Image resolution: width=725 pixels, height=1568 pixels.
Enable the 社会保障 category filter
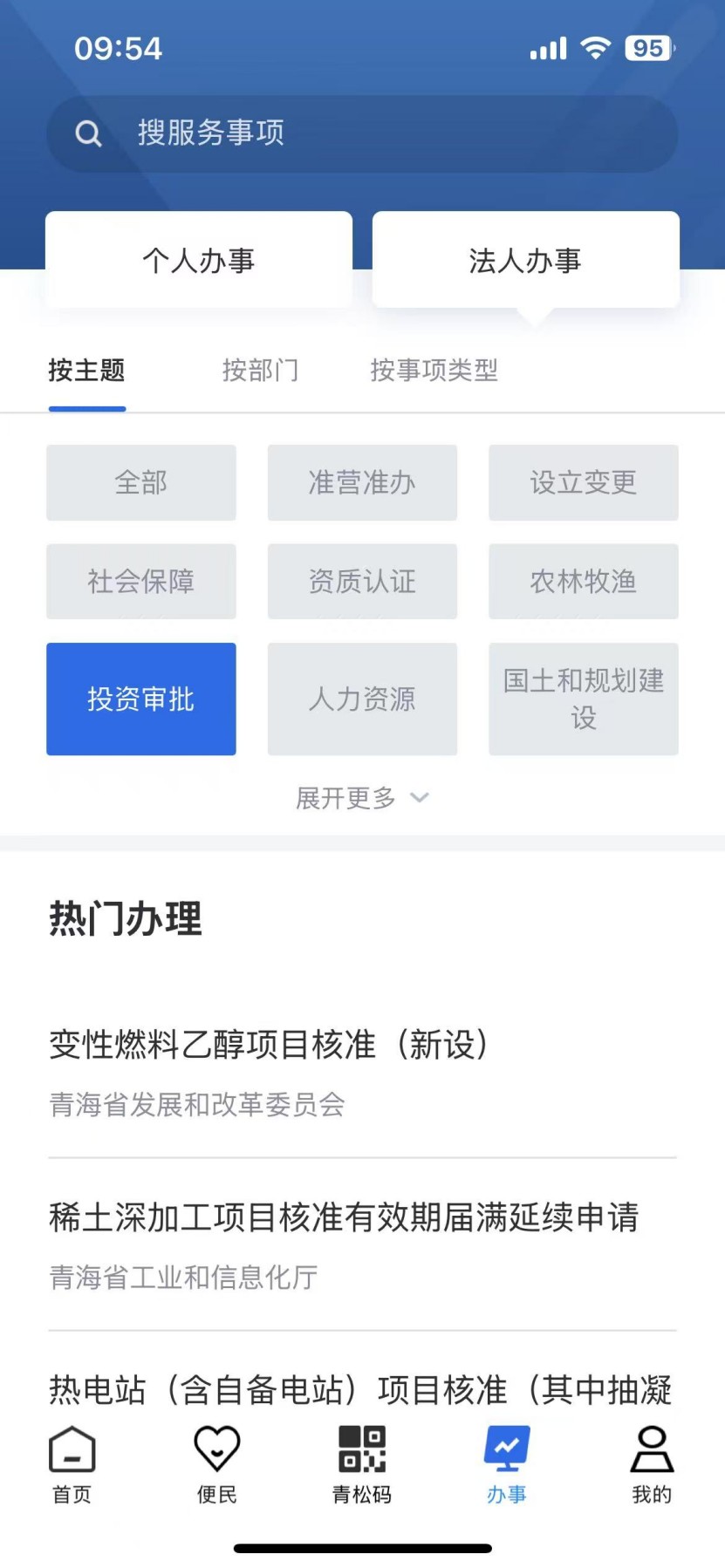[140, 581]
